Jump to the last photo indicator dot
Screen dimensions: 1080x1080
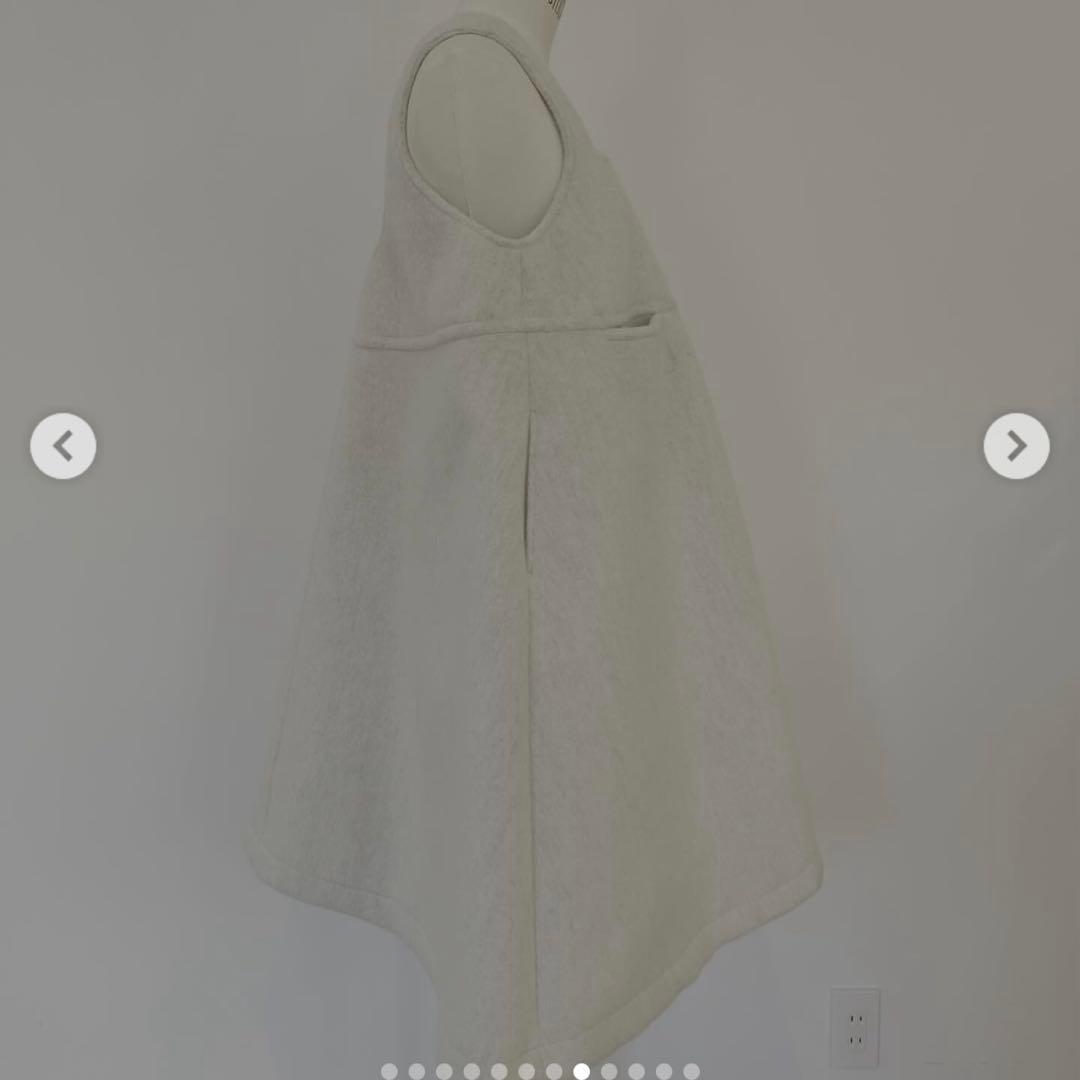[x=691, y=1072]
